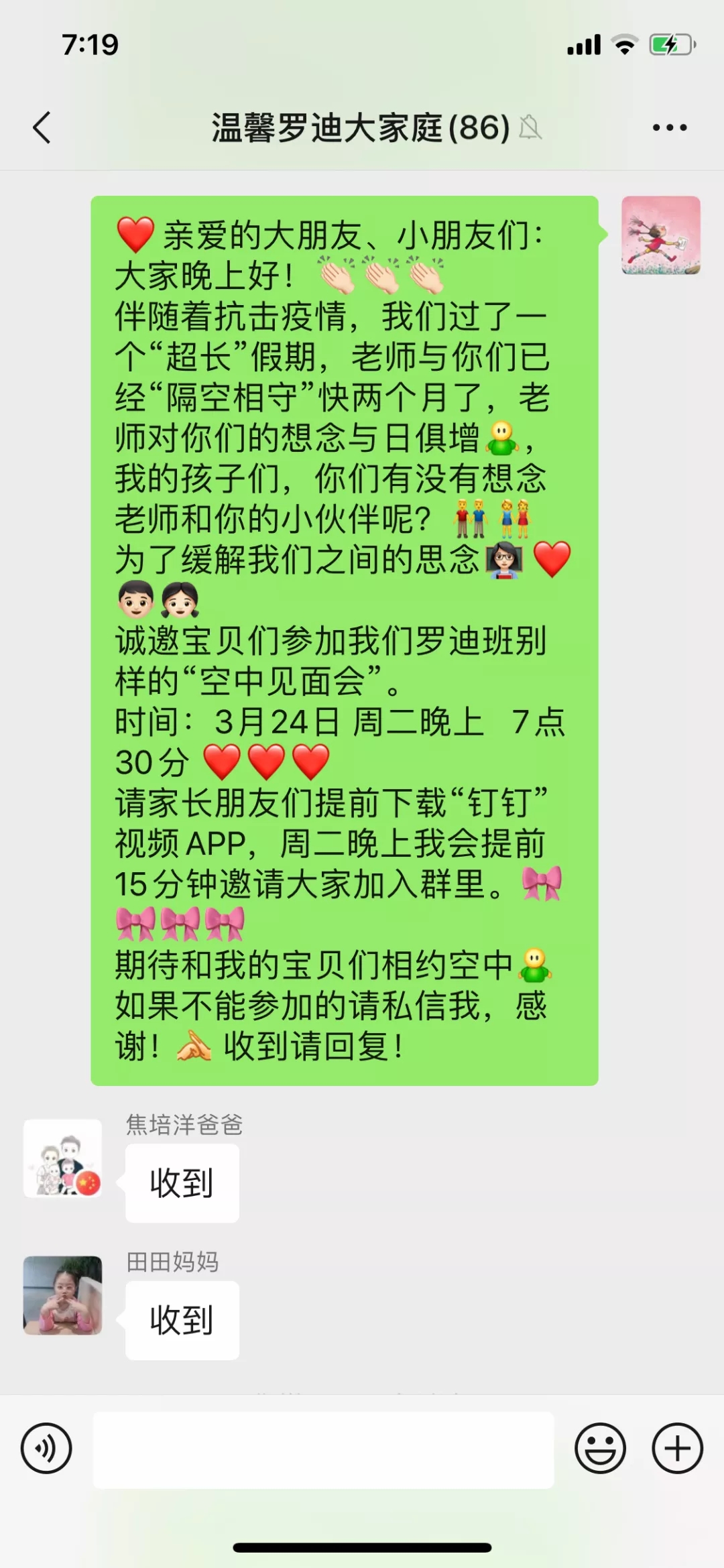Open the avatar beside the green message
The image size is (724, 1568).
point(660,235)
